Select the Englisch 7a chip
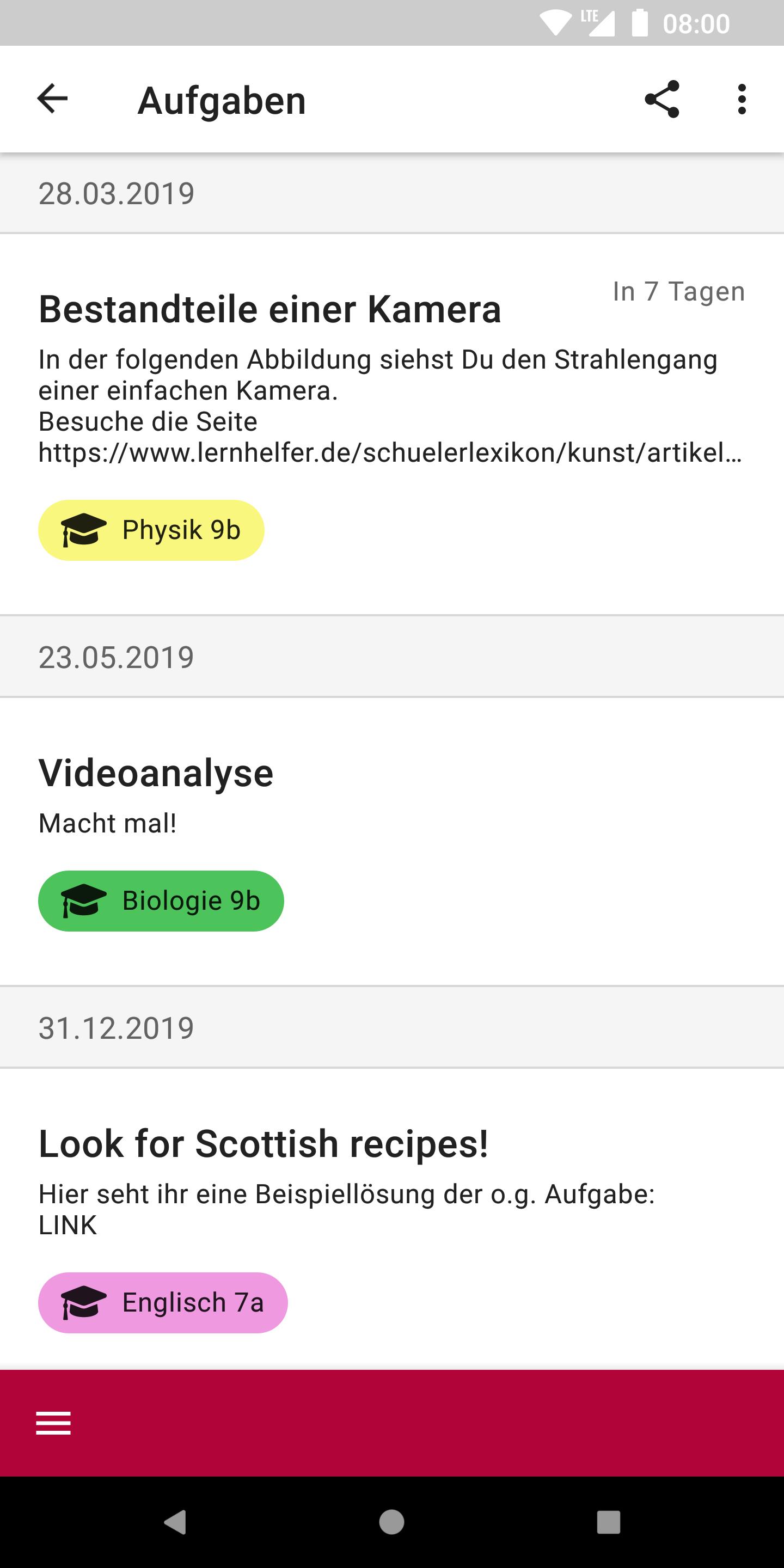784x1568 pixels. pyautogui.click(x=163, y=1303)
